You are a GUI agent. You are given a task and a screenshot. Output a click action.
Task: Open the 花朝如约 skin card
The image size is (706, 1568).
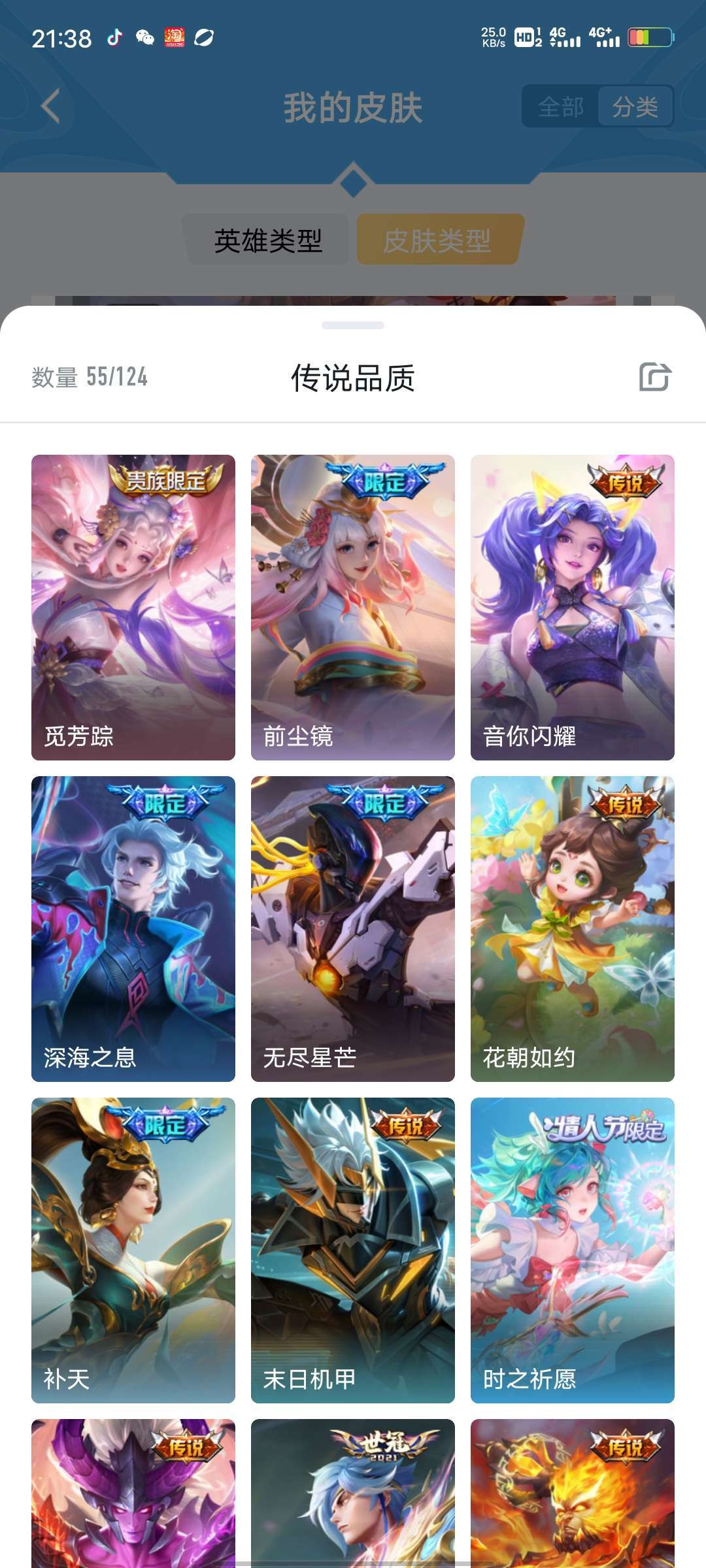pos(573,929)
